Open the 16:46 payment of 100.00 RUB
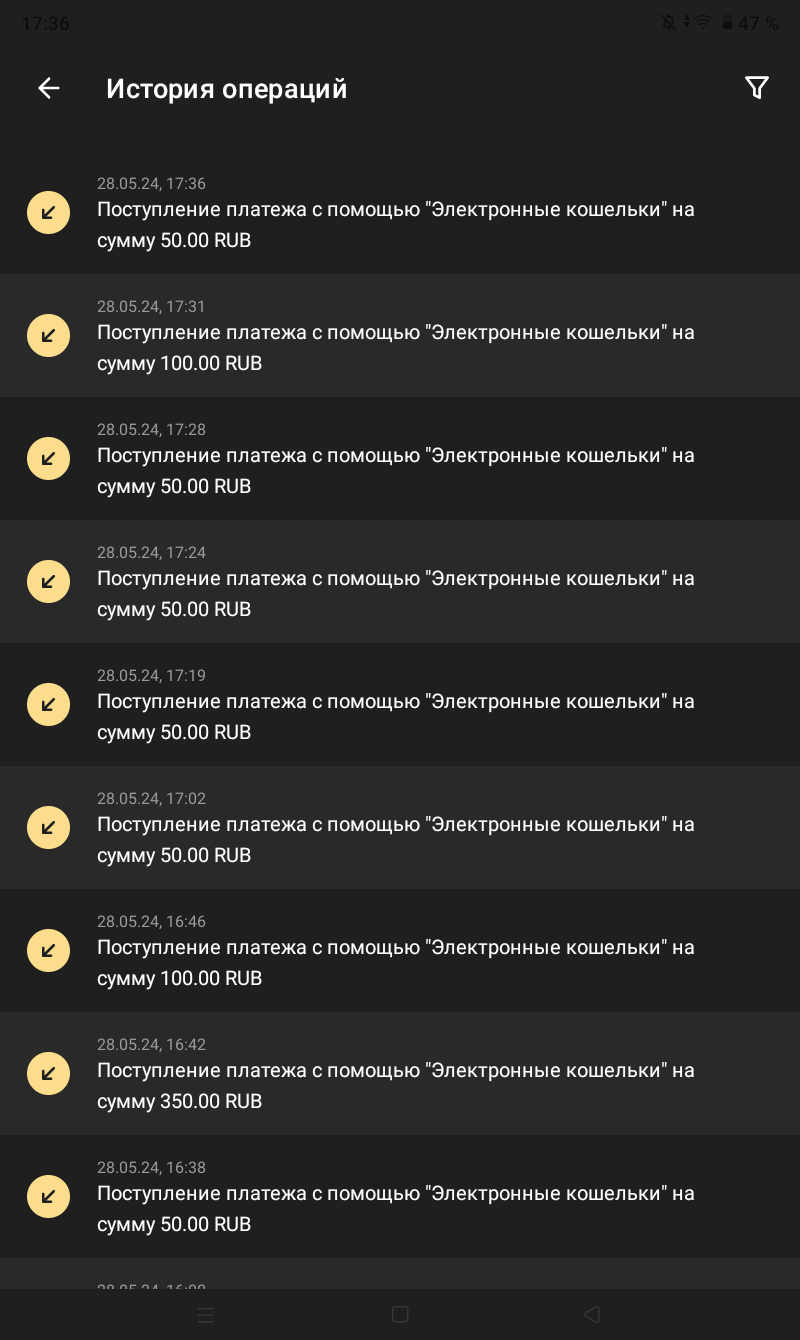The width and height of the screenshot is (800, 1340). click(x=400, y=951)
